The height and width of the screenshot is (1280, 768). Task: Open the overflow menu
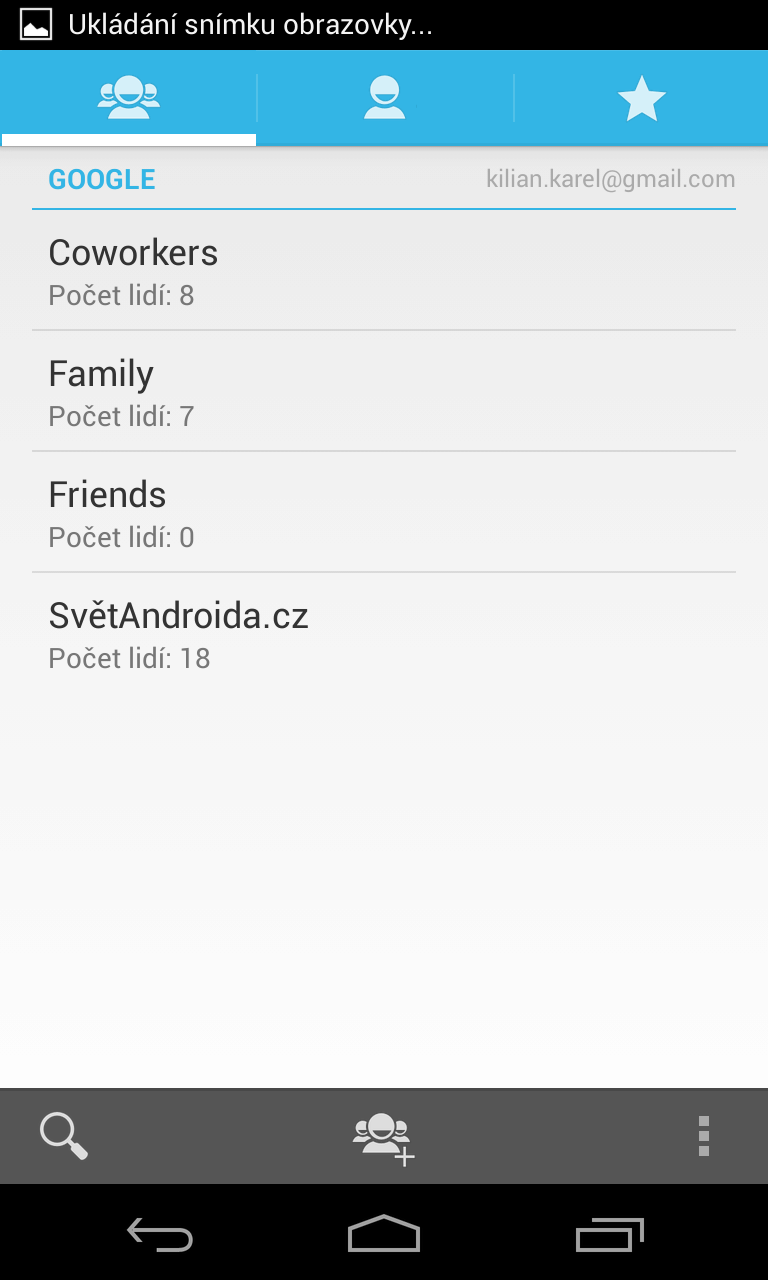click(x=704, y=1136)
